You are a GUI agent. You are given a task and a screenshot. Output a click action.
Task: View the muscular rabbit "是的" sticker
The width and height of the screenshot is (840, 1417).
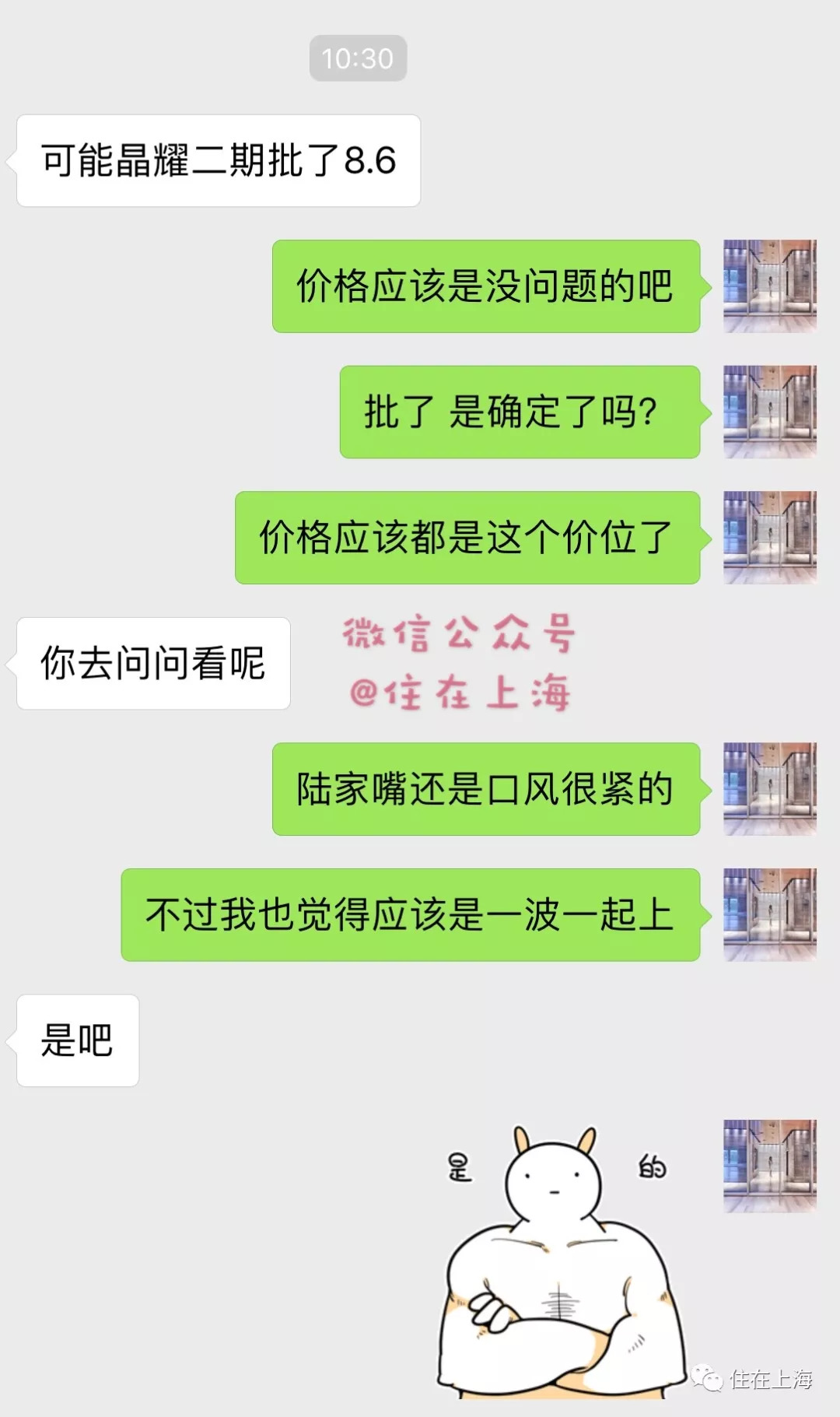pos(556,1261)
